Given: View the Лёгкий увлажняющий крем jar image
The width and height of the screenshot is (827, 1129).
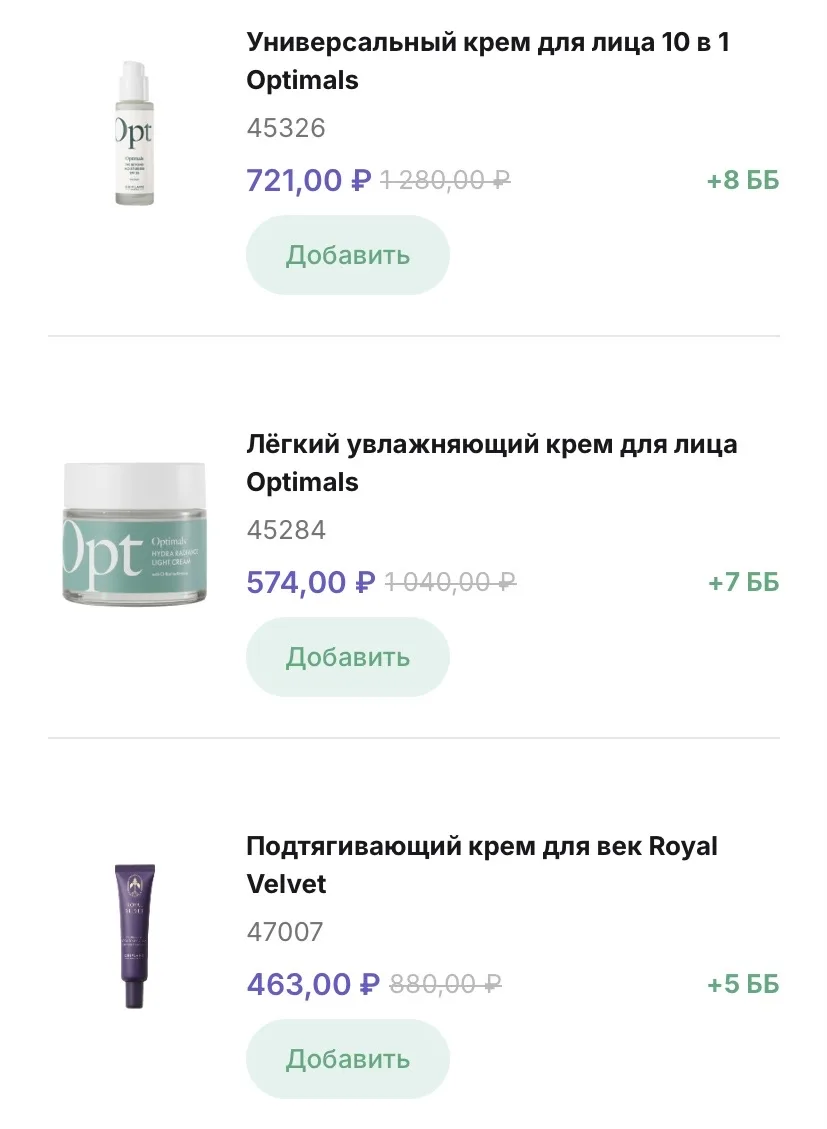Looking at the screenshot, I should click(x=134, y=534).
